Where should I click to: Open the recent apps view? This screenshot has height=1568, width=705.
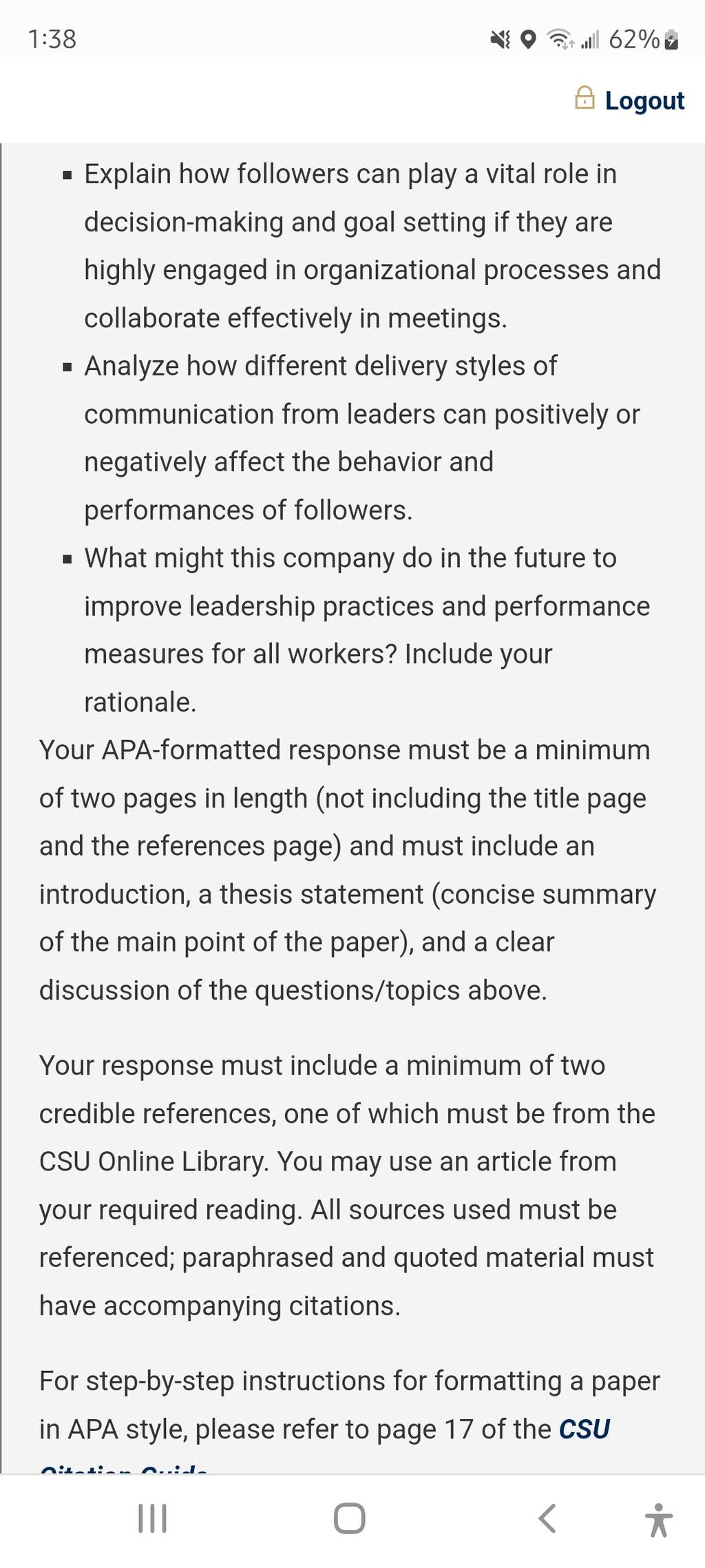(x=152, y=1518)
